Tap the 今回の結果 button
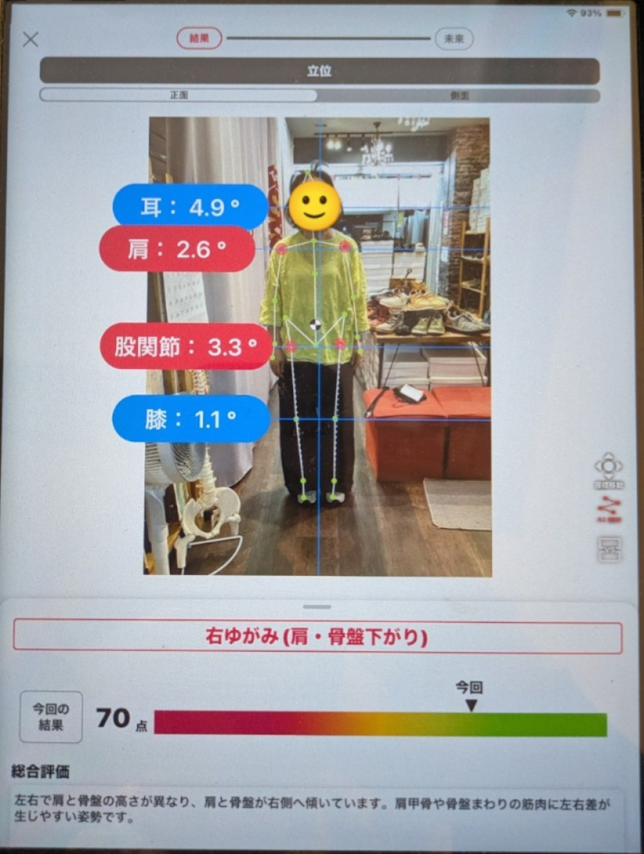Image resolution: width=644 pixels, height=854 pixels. pos(51,717)
